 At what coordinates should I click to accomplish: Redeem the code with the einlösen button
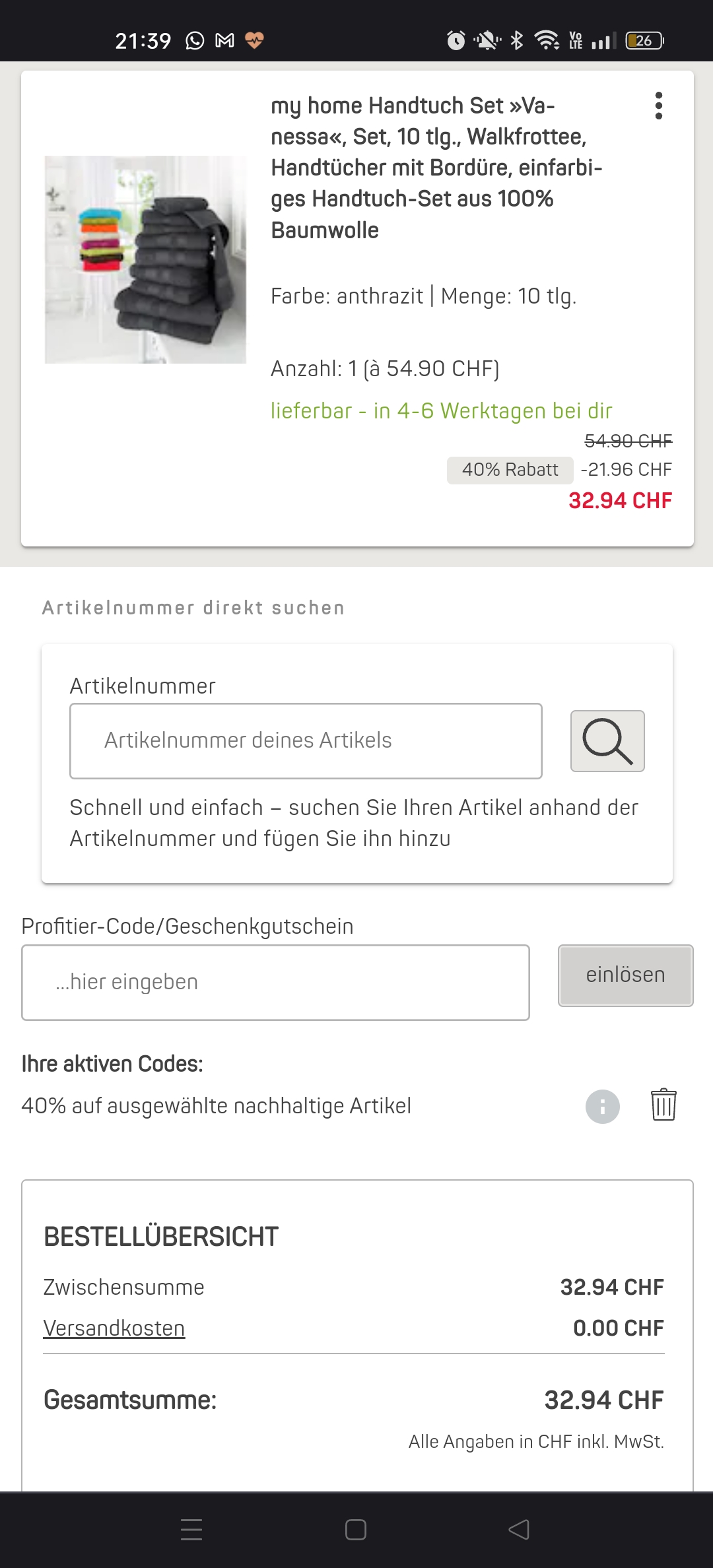[x=625, y=975]
